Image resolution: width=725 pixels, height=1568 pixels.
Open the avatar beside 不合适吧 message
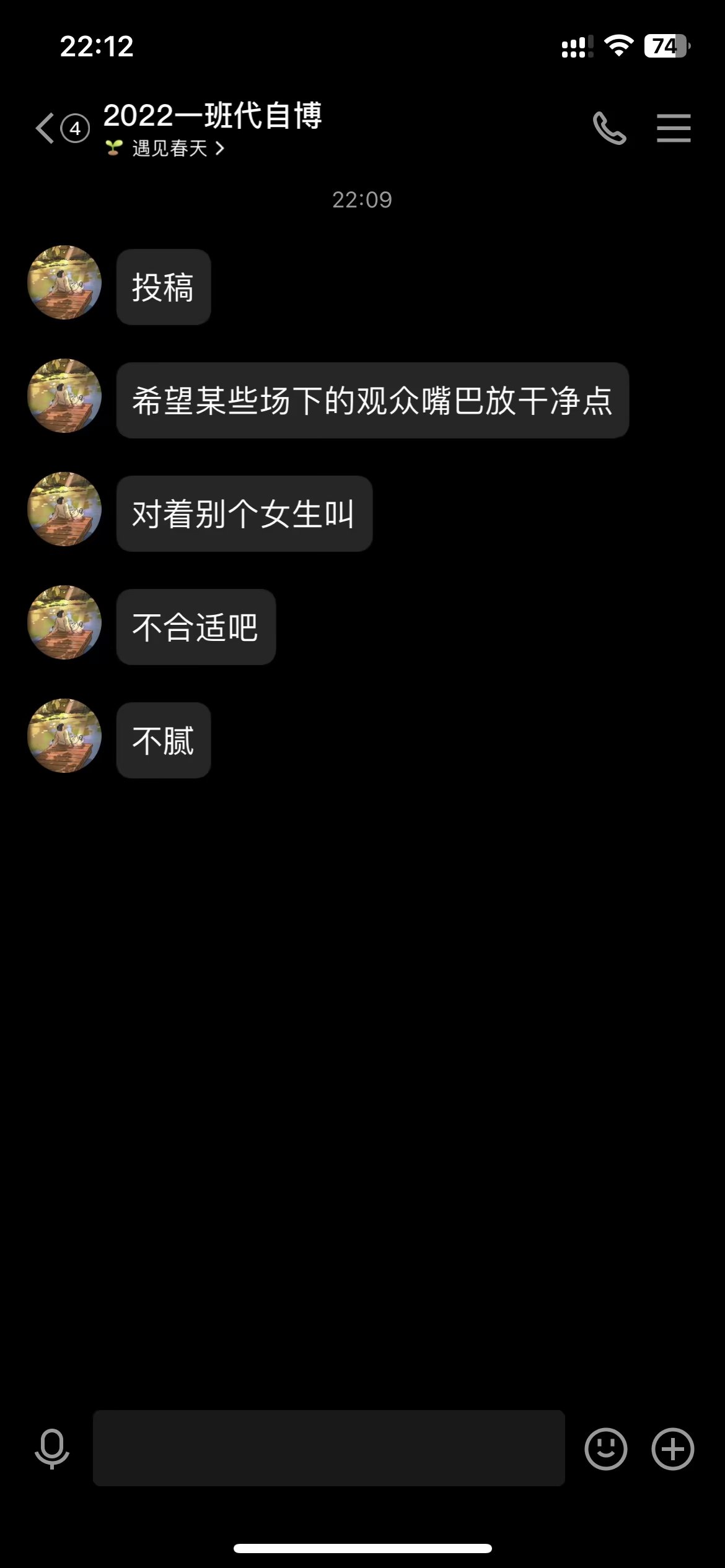[64, 622]
